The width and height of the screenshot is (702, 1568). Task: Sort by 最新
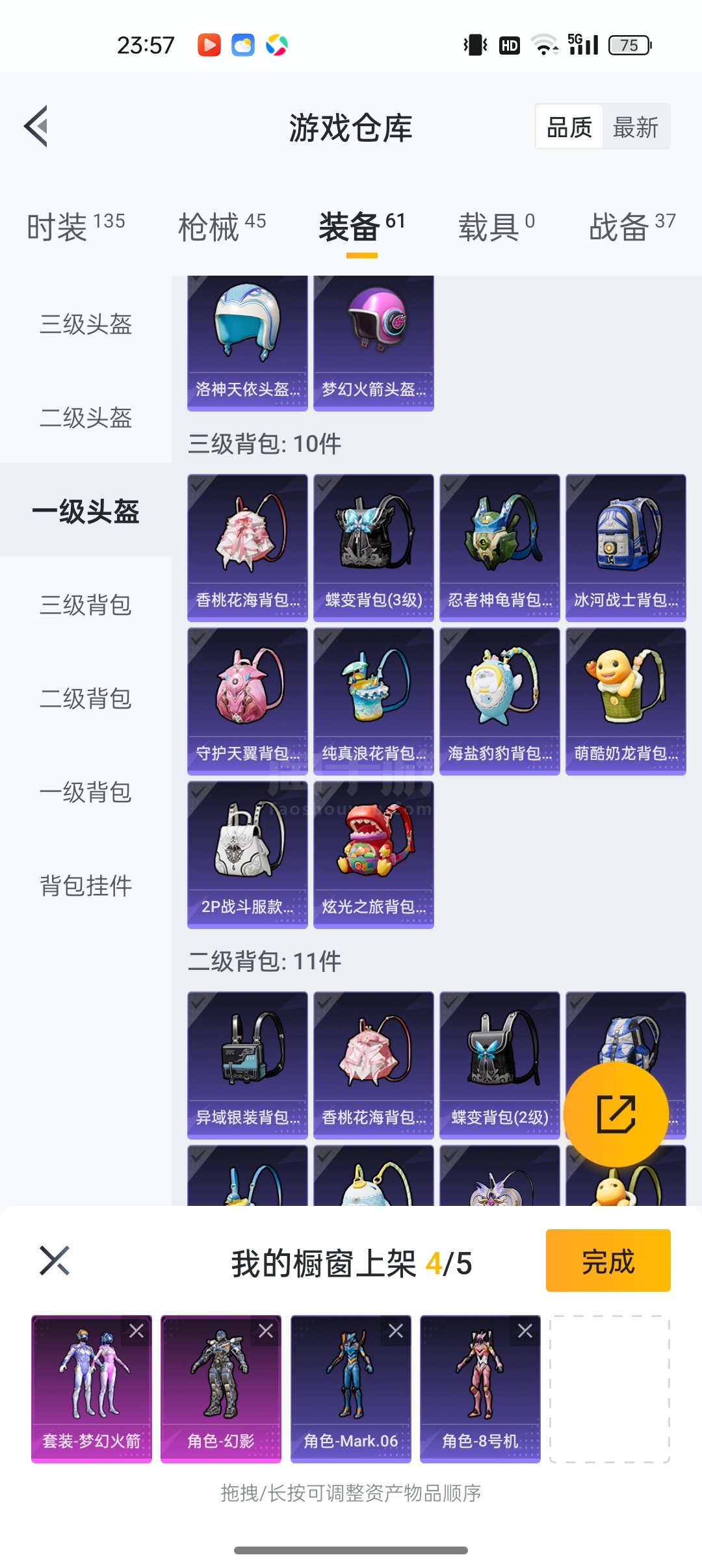coord(635,127)
